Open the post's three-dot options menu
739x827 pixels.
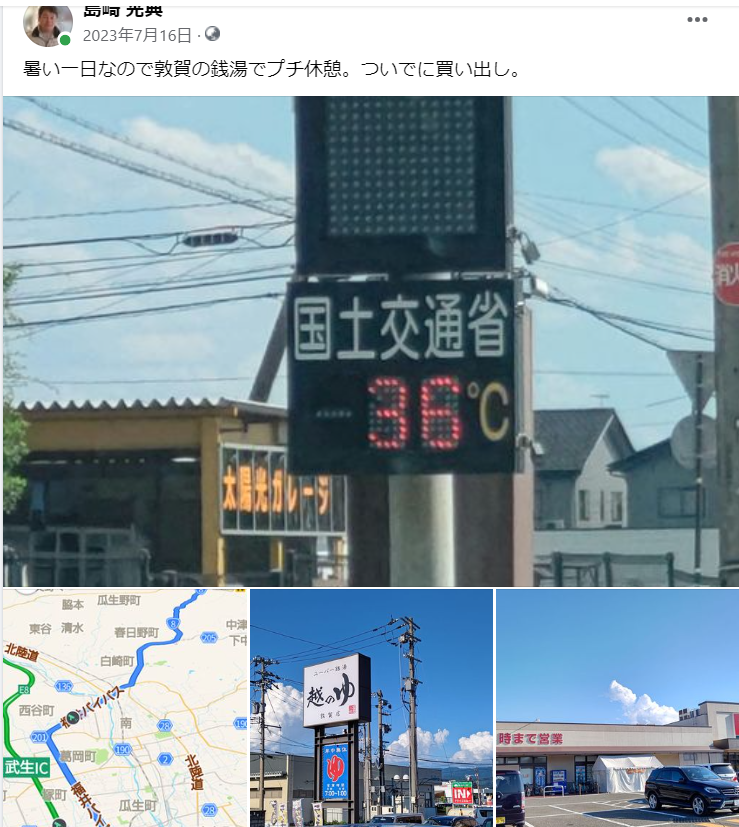[697, 20]
